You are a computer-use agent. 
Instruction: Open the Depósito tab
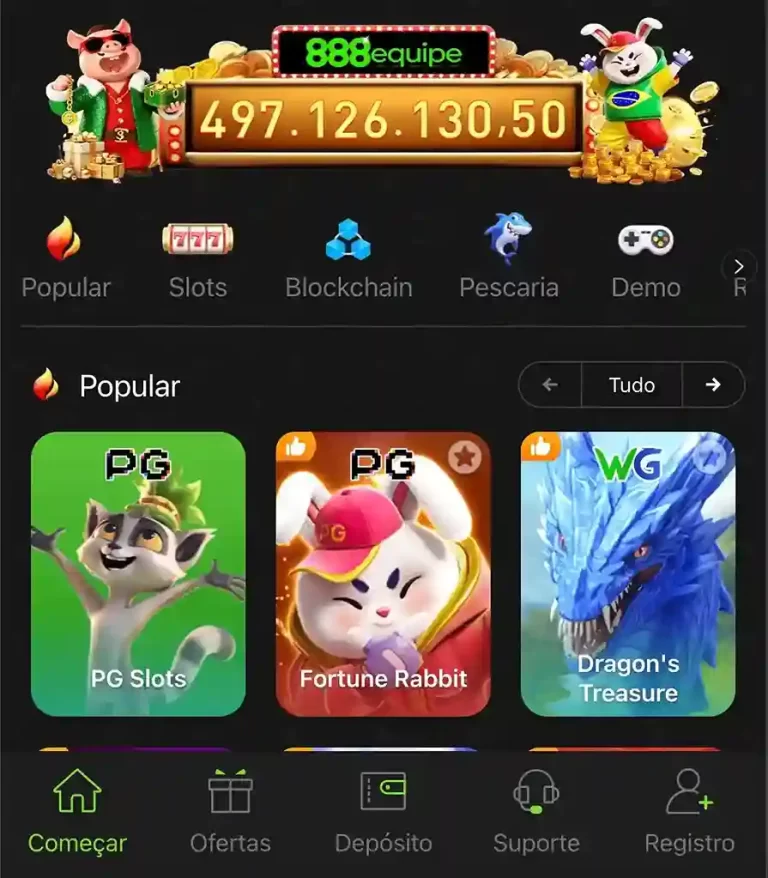coord(383,809)
